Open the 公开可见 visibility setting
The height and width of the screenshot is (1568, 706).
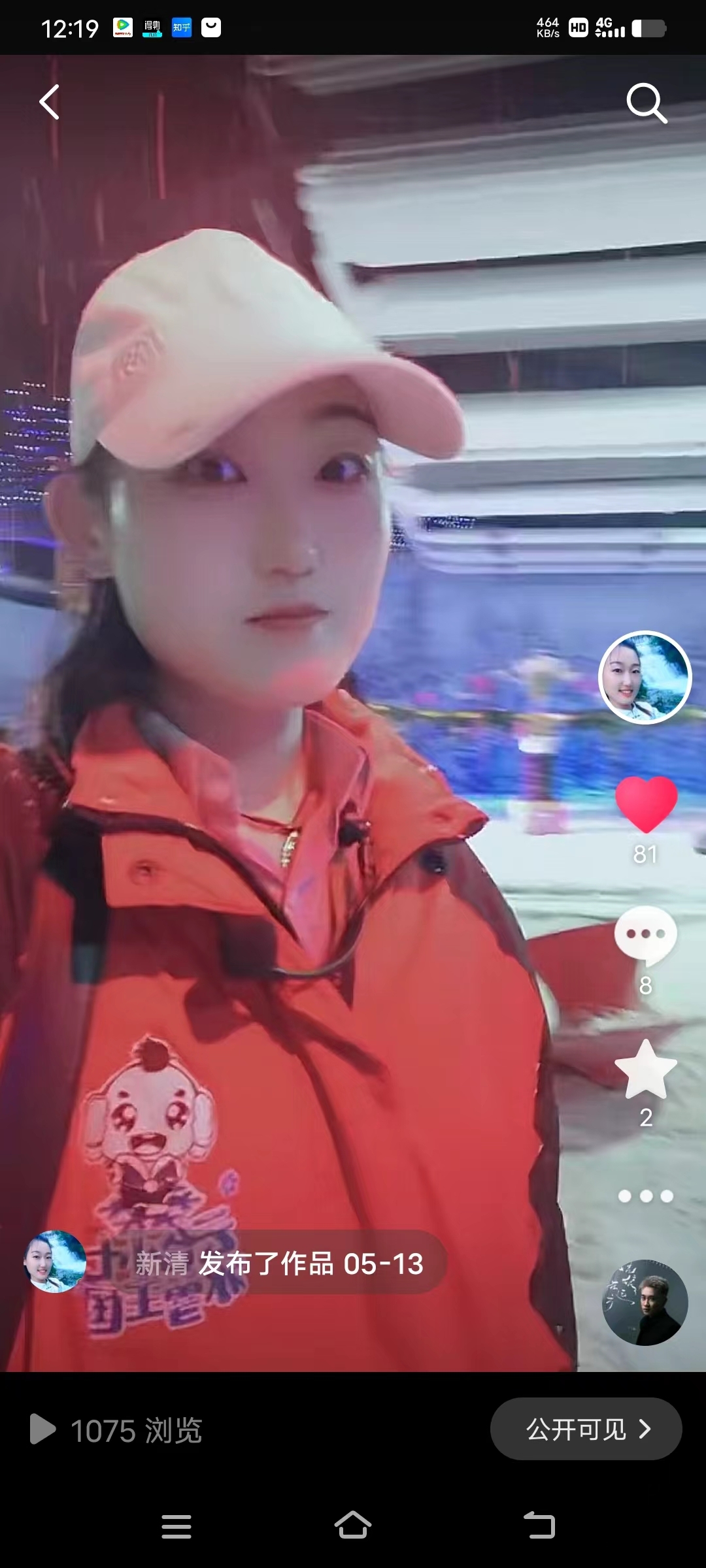tap(586, 1429)
